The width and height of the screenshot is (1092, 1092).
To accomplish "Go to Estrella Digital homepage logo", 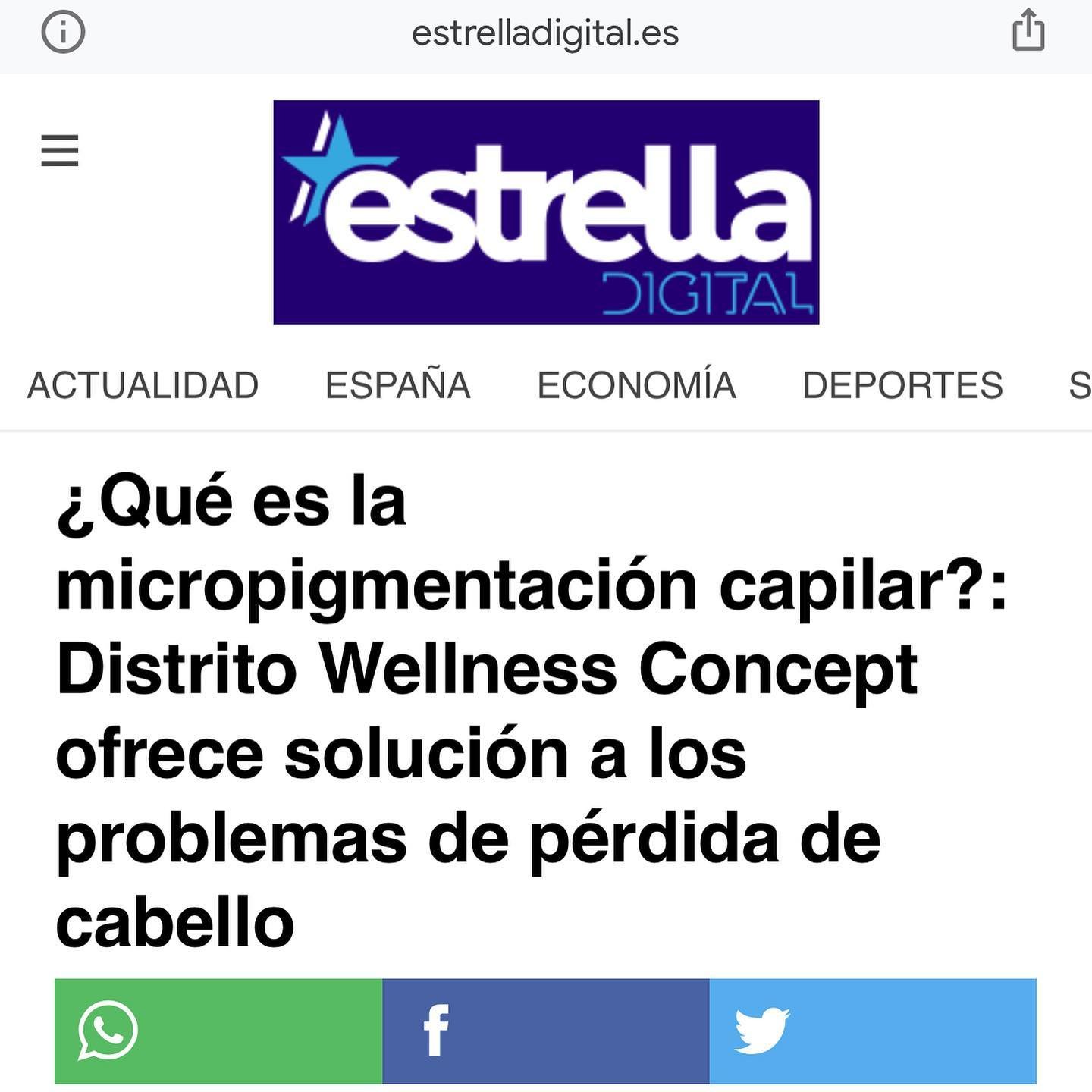I will click(x=546, y=212).
